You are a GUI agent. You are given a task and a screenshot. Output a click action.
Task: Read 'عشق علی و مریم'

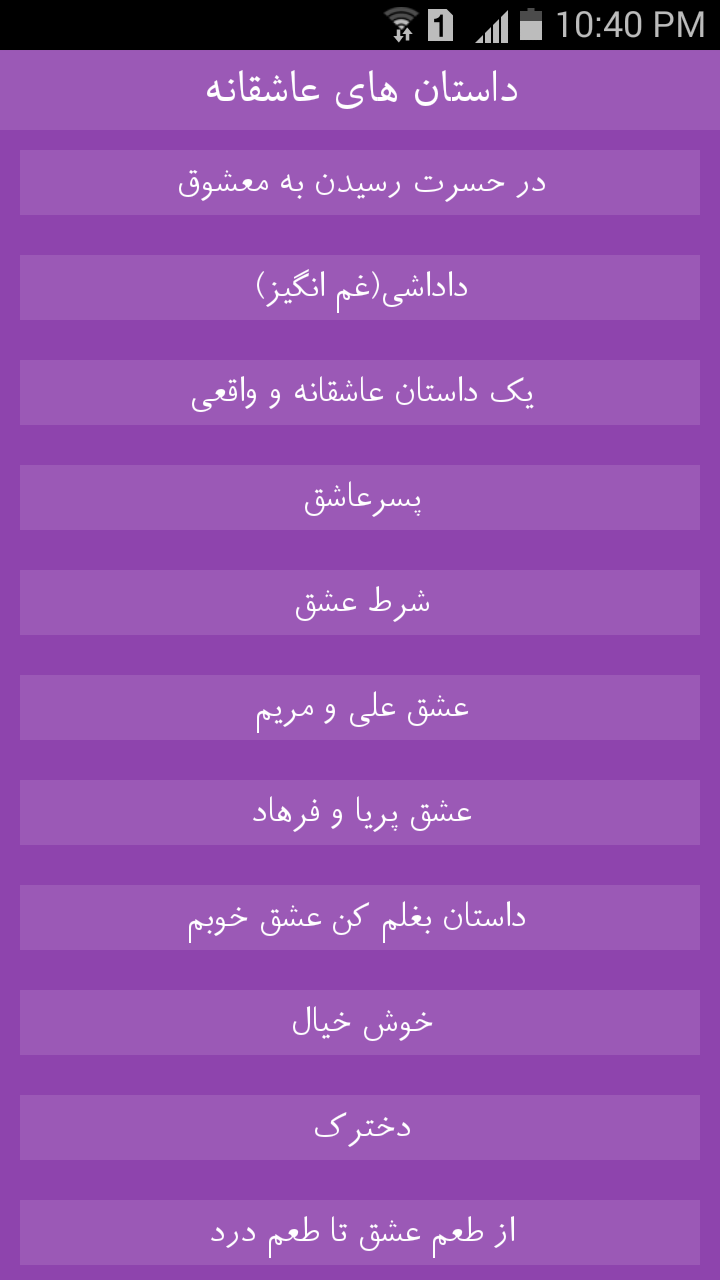[x=360, y=707]
